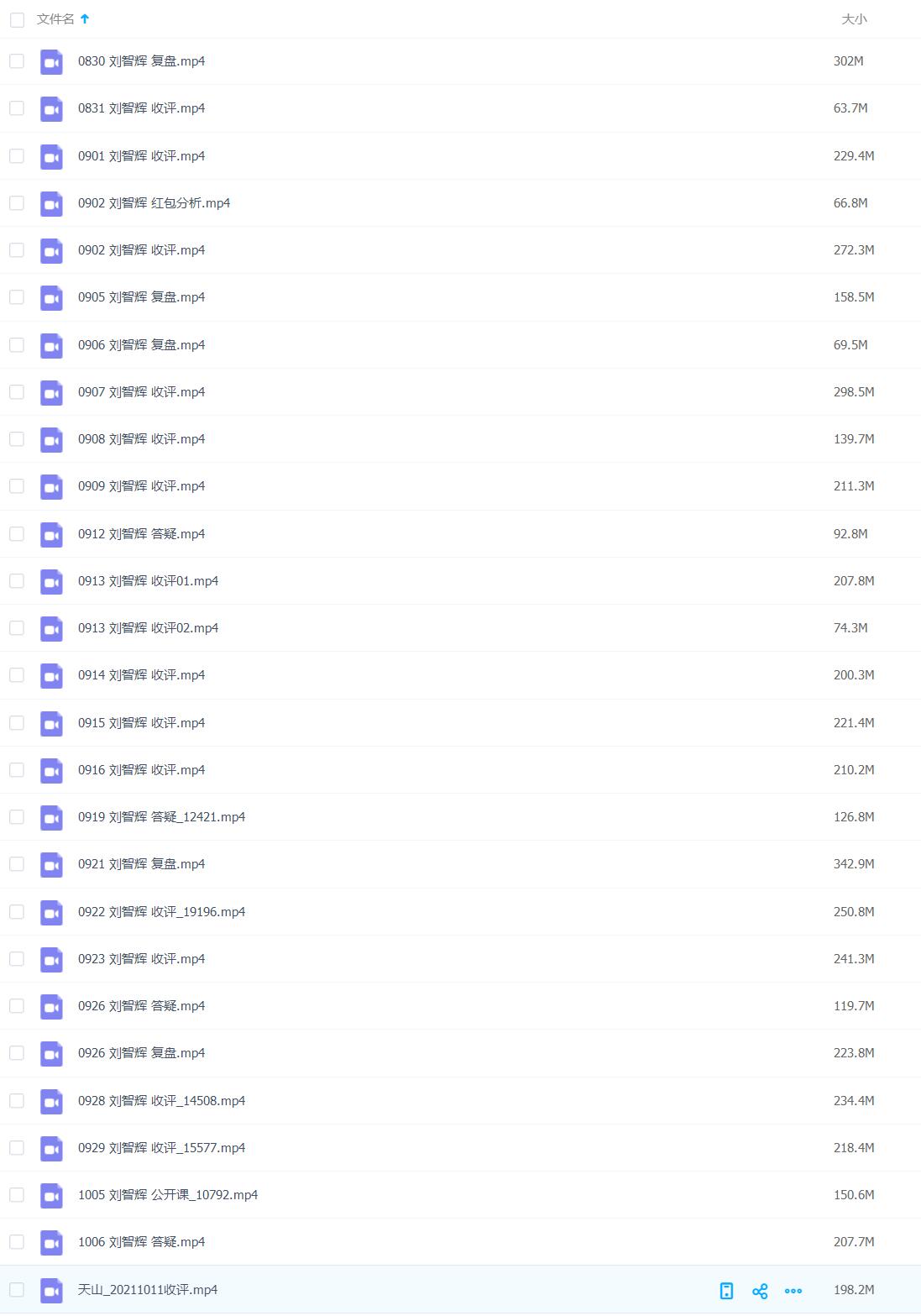Open 0919 刘智辉 答疑_12421.mp4

tap(161, 817)
